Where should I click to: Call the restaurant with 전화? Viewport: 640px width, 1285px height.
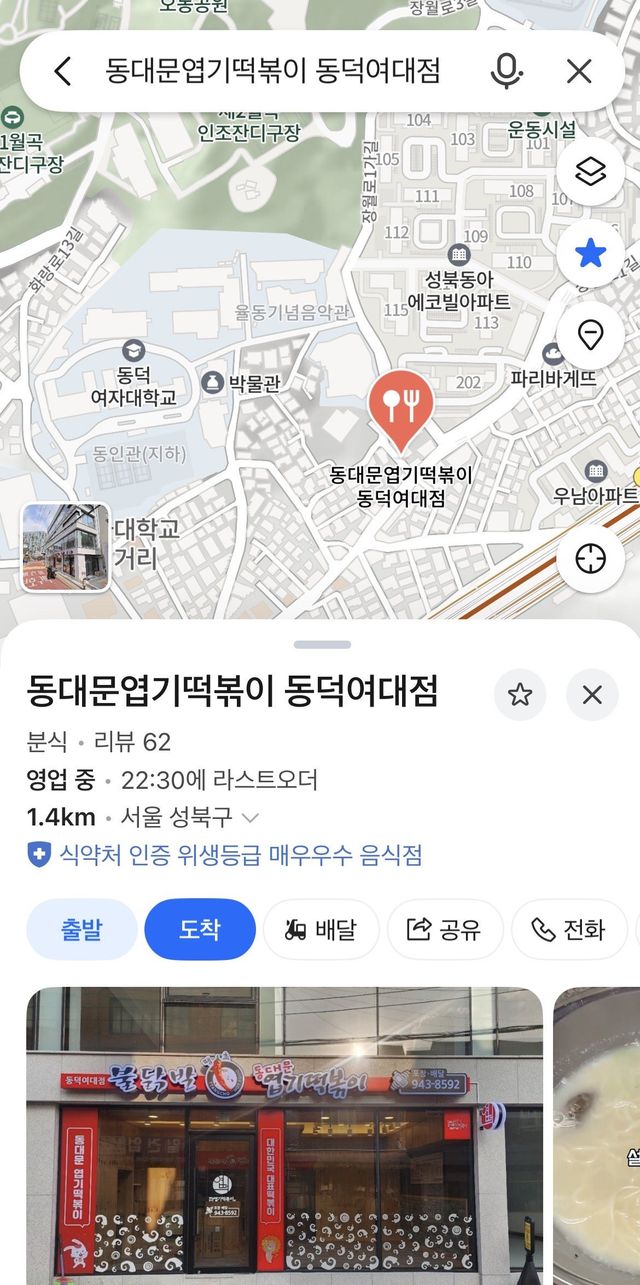[569, 929]
